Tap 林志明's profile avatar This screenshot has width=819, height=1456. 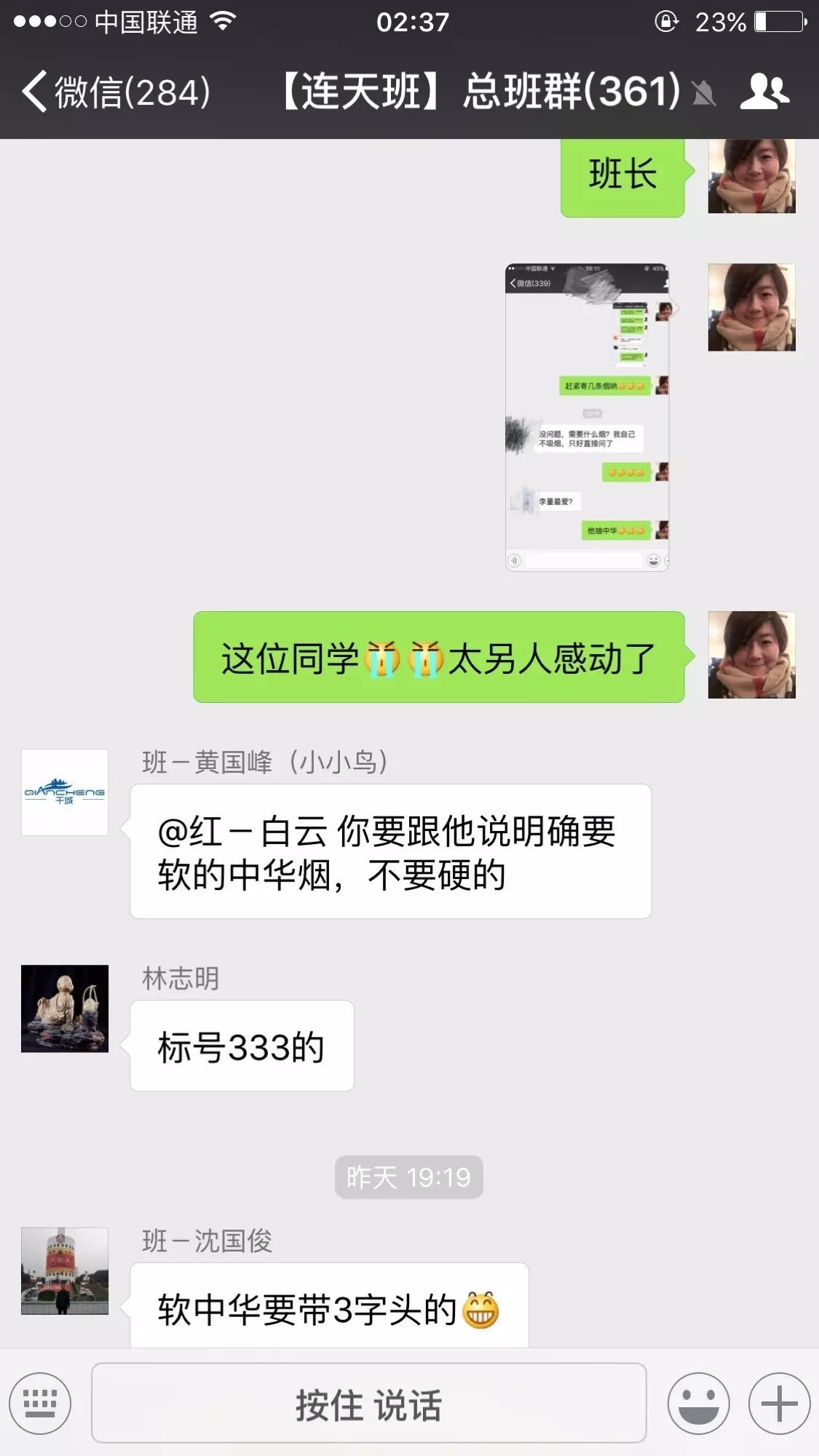point(65,1008)
